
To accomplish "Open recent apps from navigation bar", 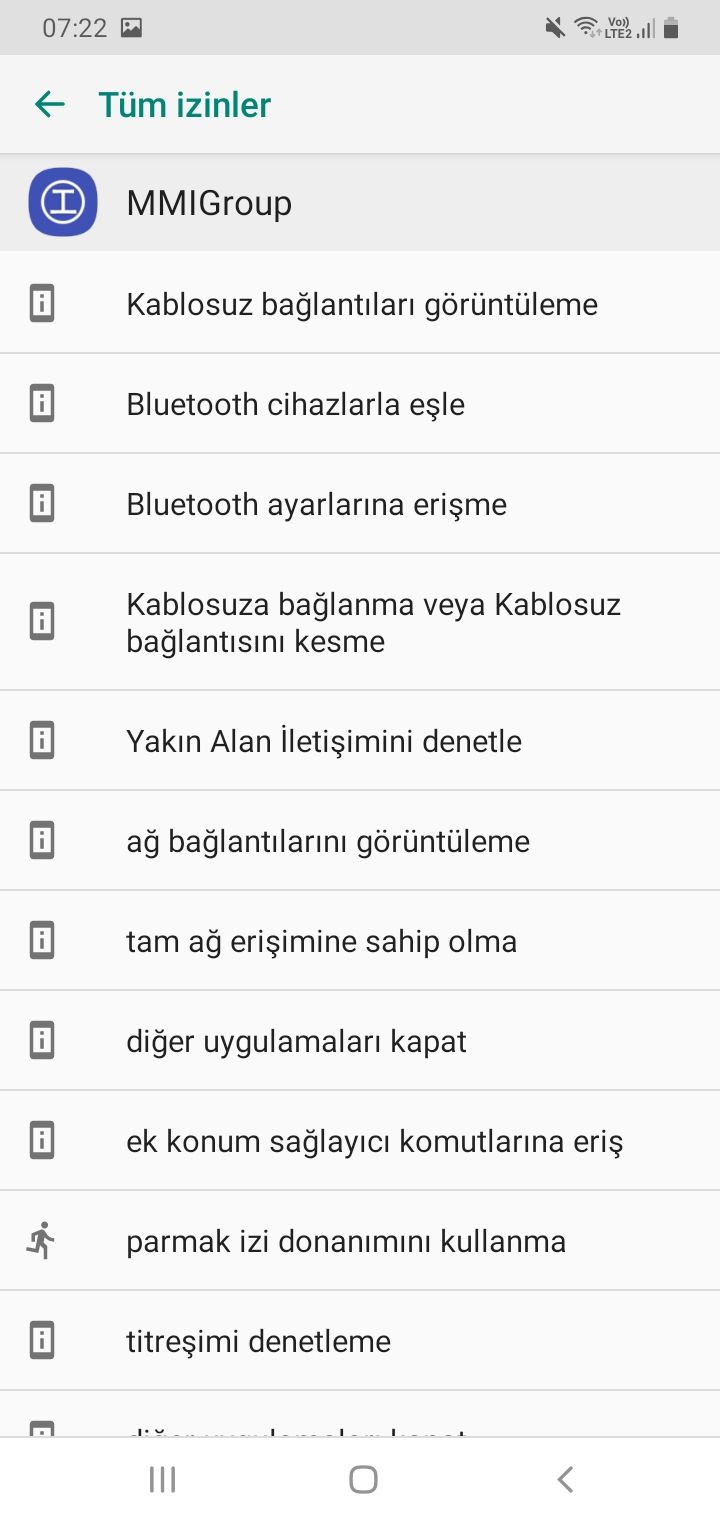I will pos(162,1479).
